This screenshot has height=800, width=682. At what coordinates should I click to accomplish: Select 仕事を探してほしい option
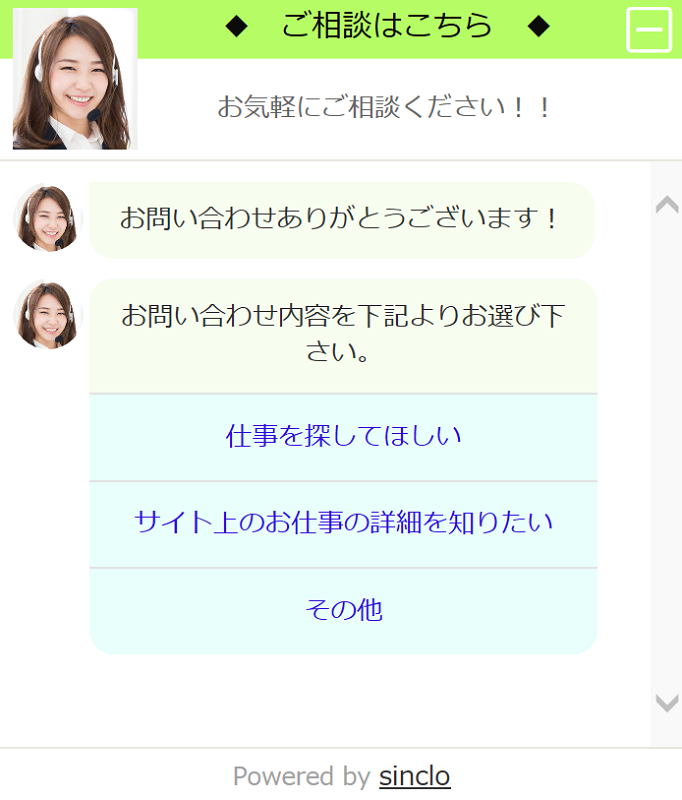343,437
